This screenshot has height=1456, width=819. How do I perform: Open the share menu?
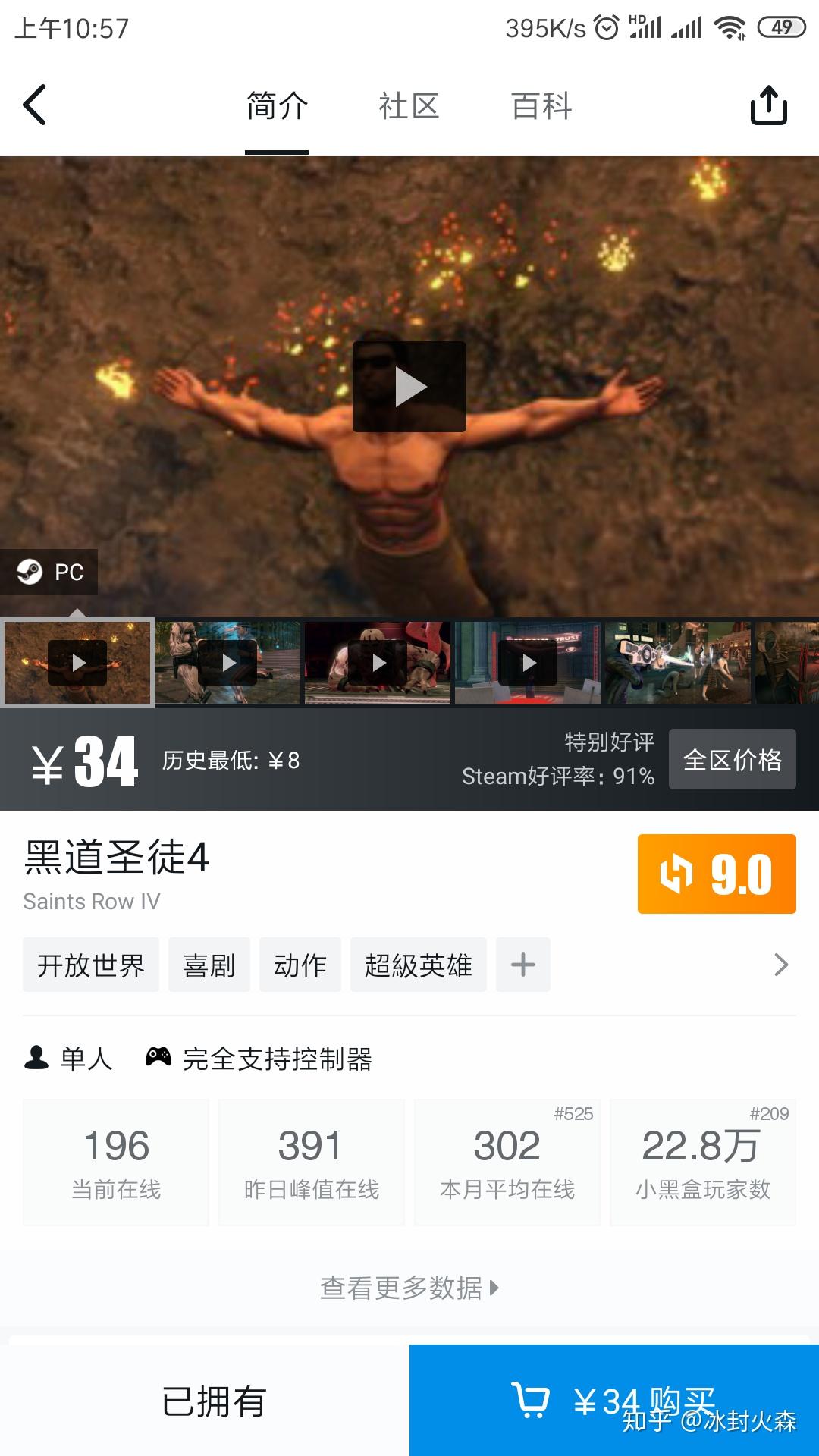coord(768,106)
